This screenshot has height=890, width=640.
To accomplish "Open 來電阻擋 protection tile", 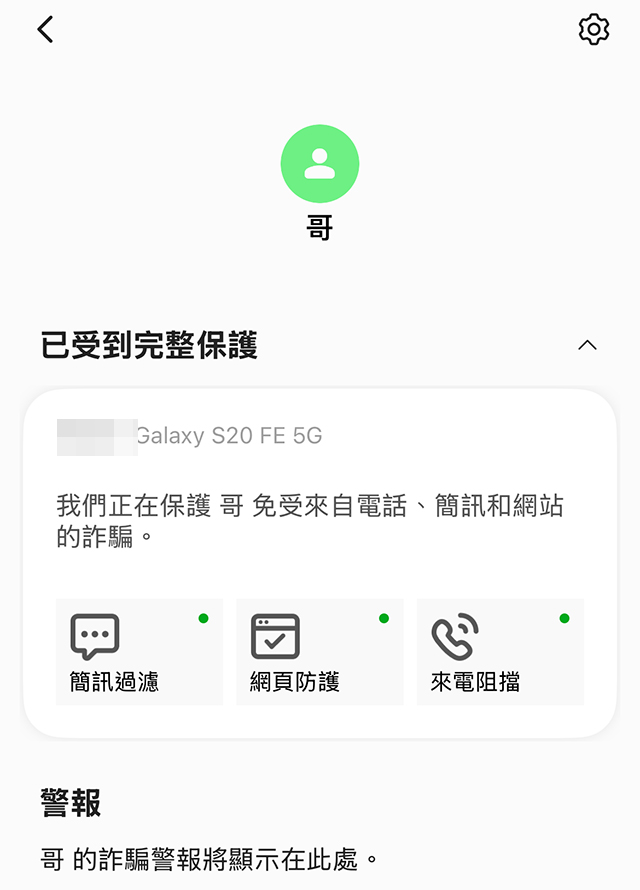I will coord(500,652).
